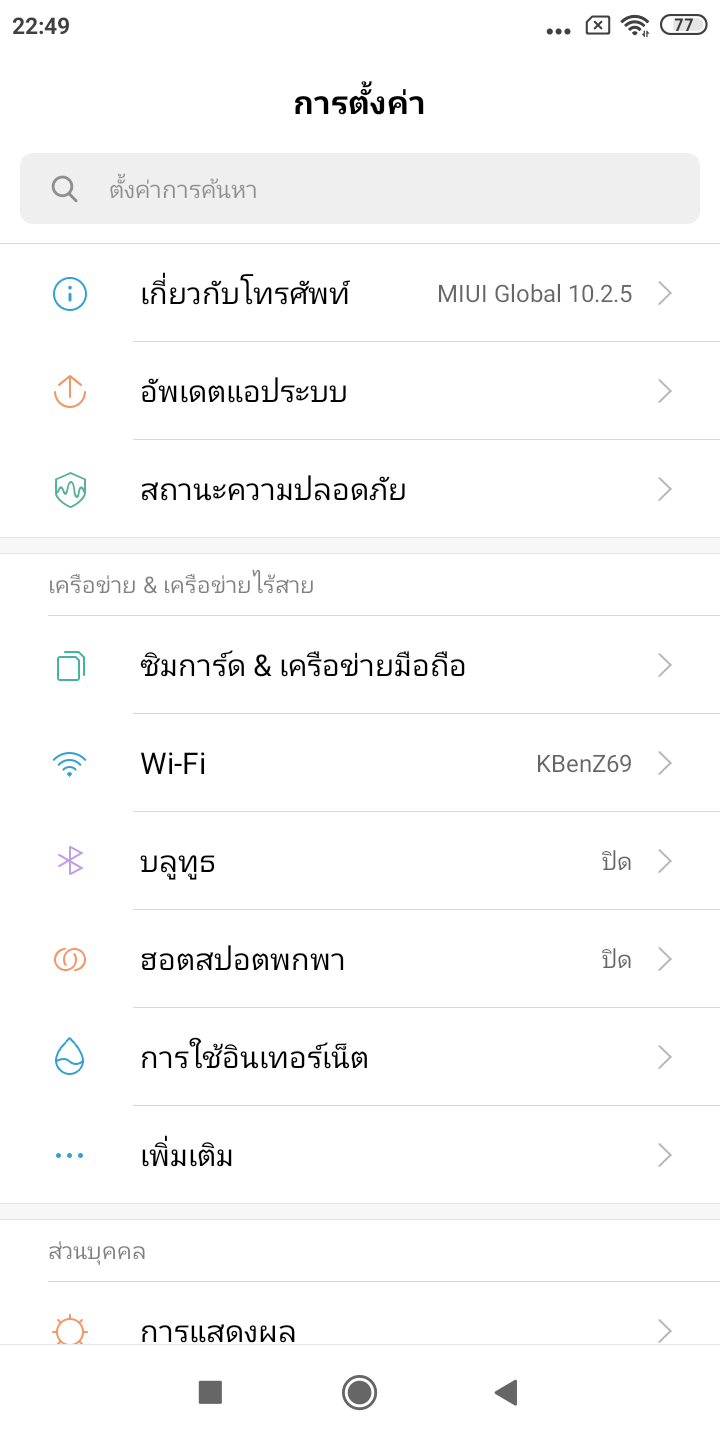
Task: Open บลูทูธ (Bluetooth) settings
Action: point(360,861)
